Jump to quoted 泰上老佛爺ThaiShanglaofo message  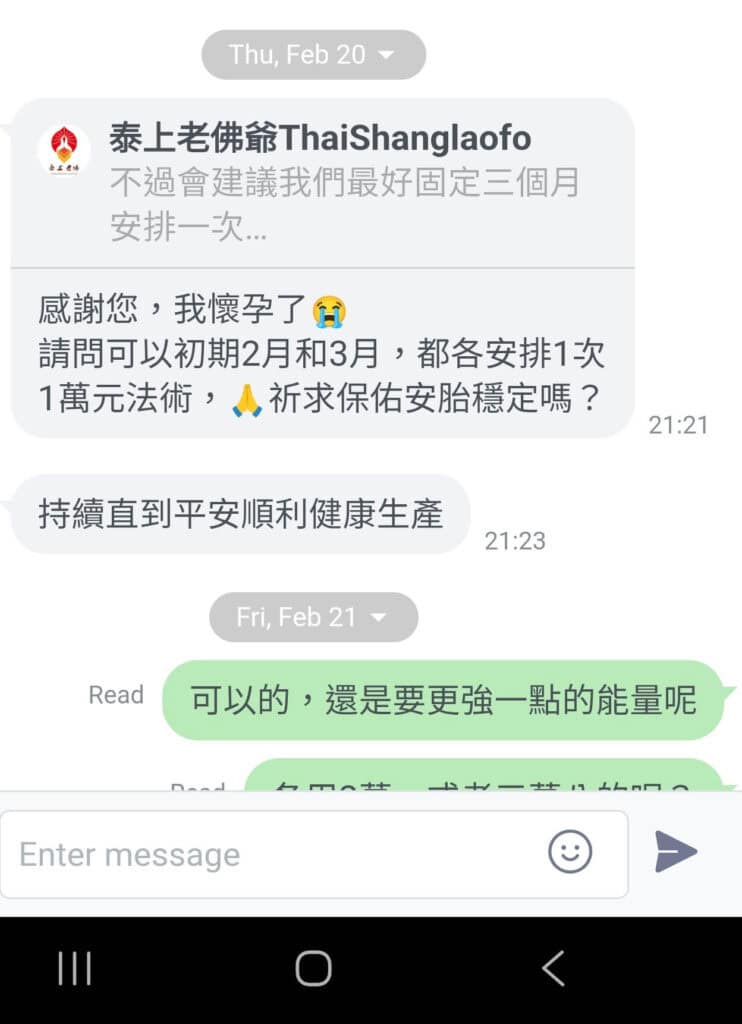322,184
